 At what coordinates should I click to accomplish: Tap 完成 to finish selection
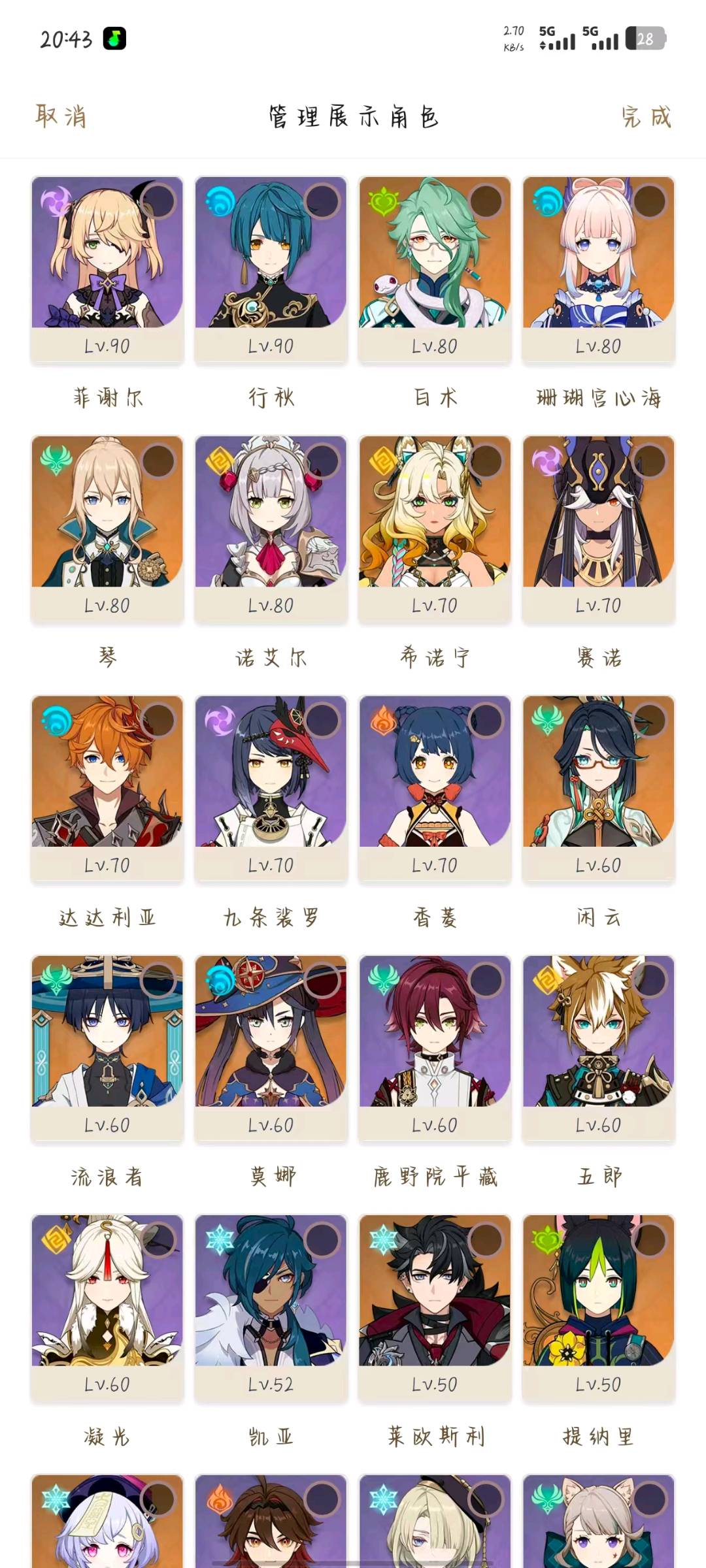[x=646, y=117]
